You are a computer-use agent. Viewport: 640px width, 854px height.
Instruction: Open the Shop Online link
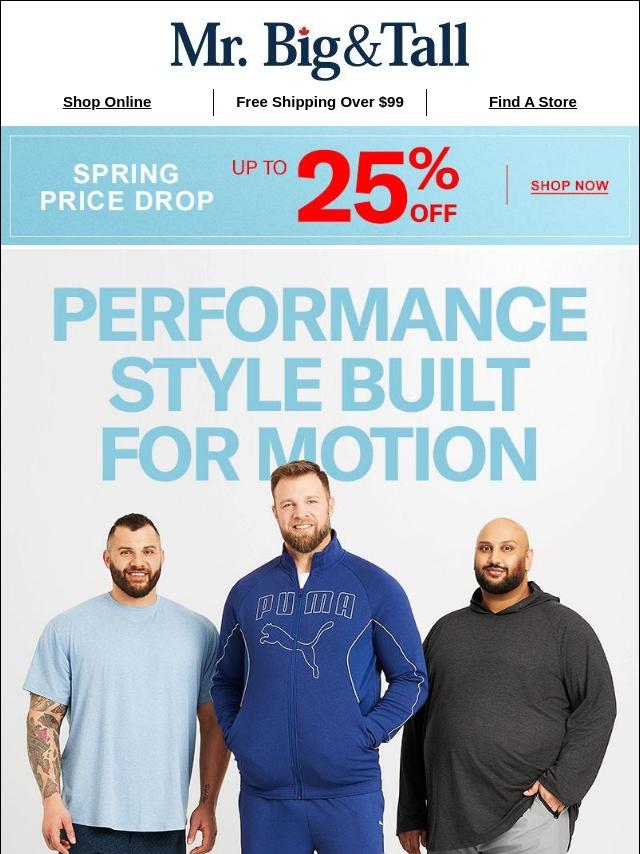pyautogui.click(x=107, y=102)
